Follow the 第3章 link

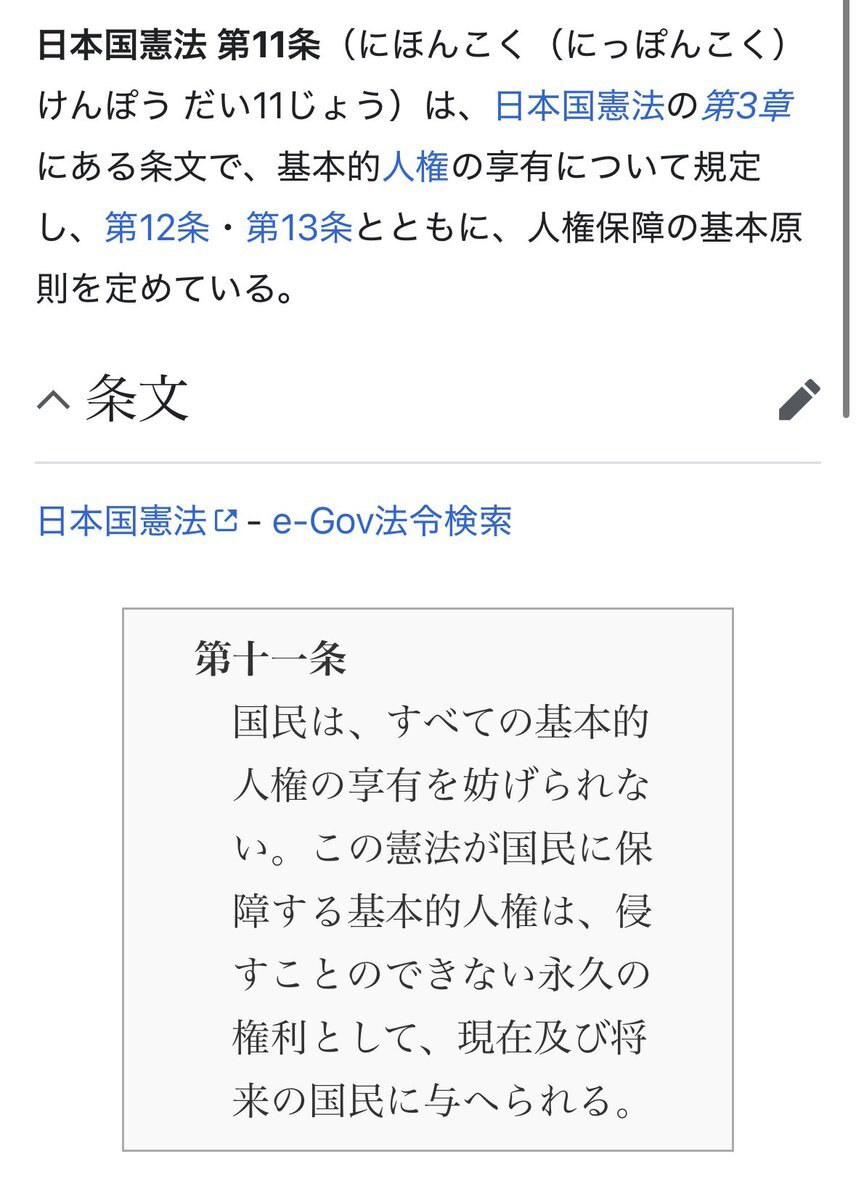(x=745, y=106)
